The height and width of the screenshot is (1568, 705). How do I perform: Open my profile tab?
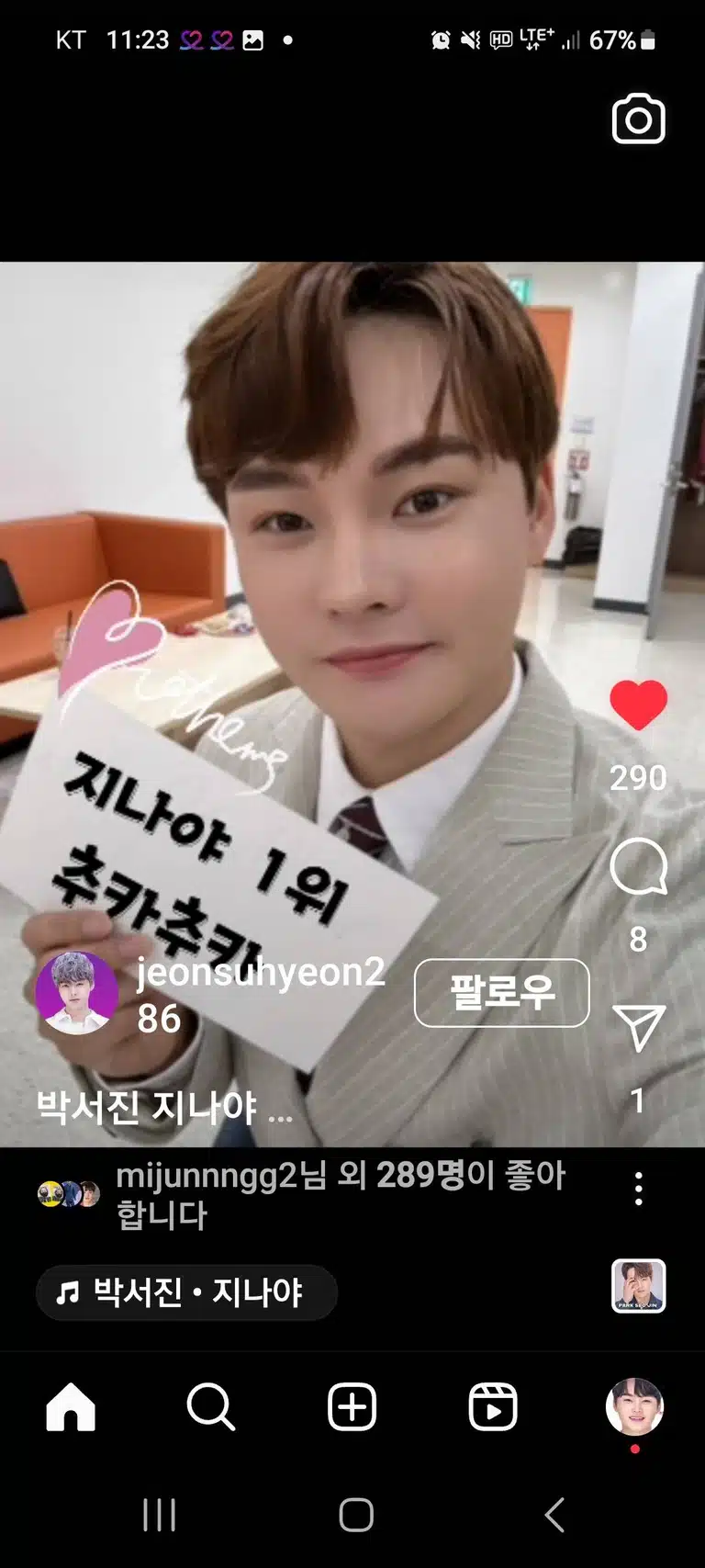point(634,1407)
